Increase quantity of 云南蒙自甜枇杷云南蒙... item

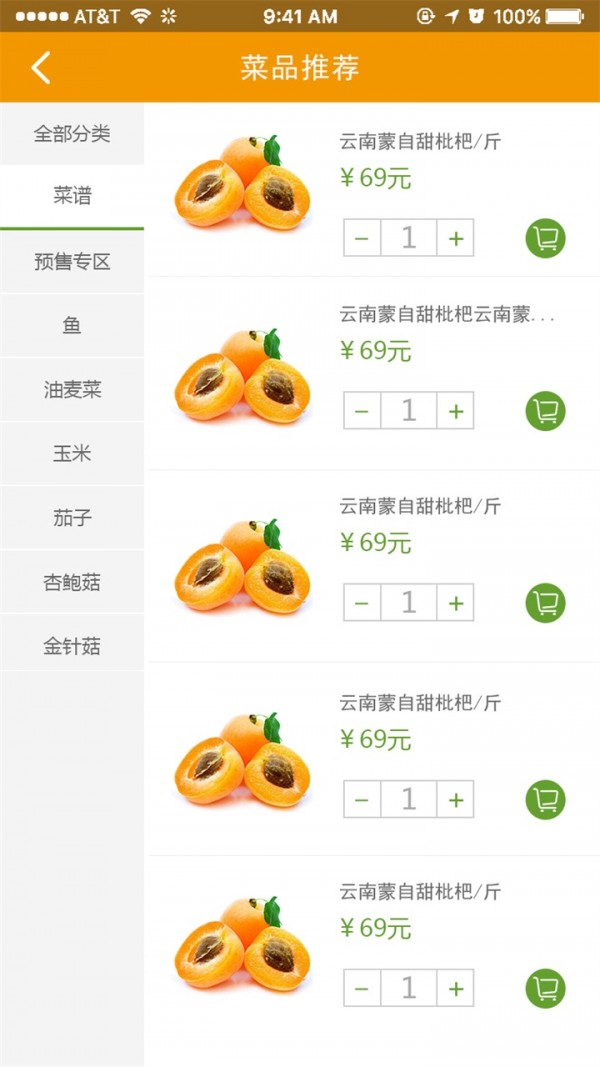pos(456,411)
